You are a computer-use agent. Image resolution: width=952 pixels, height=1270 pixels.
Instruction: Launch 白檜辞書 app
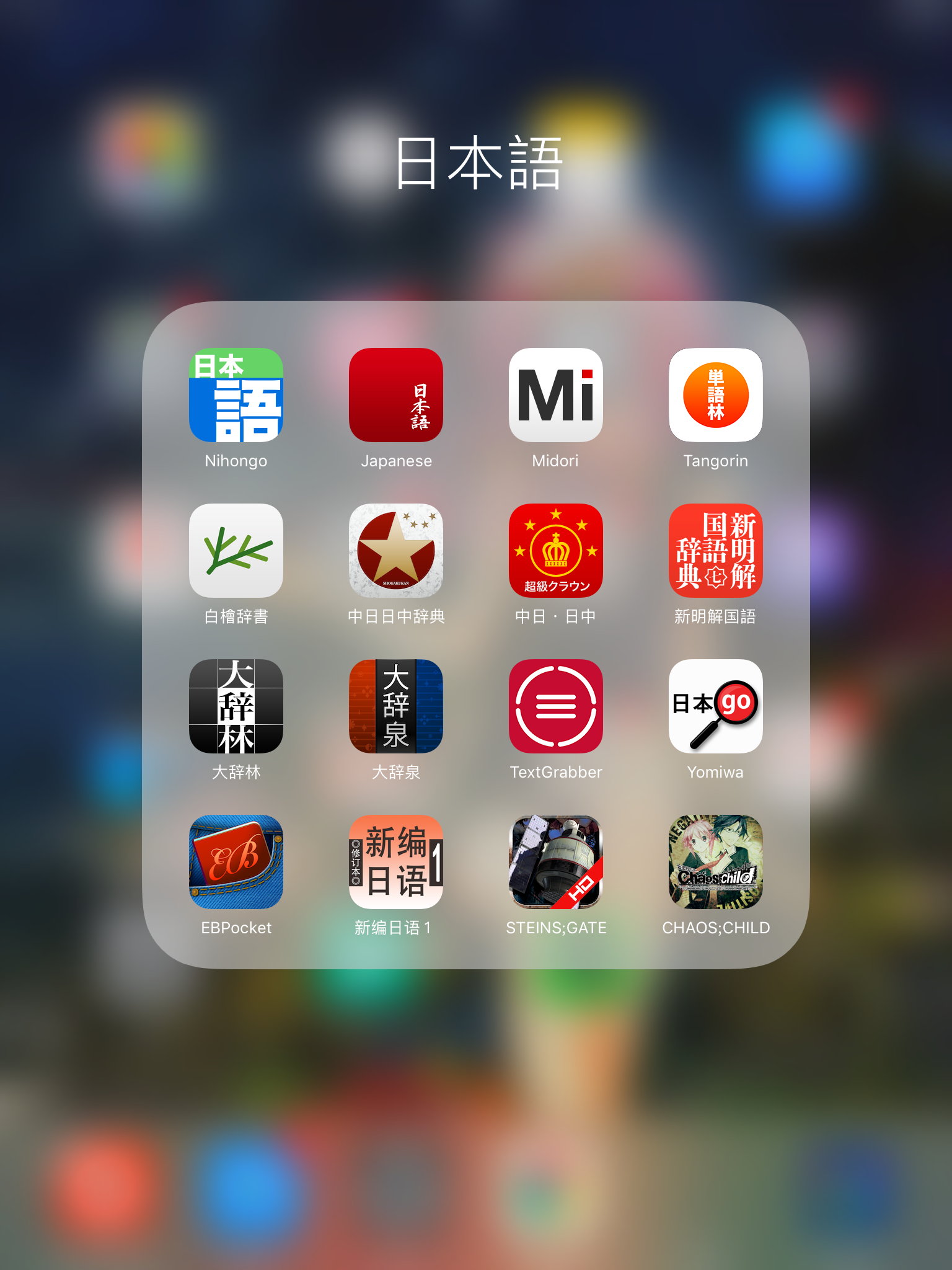236,551
